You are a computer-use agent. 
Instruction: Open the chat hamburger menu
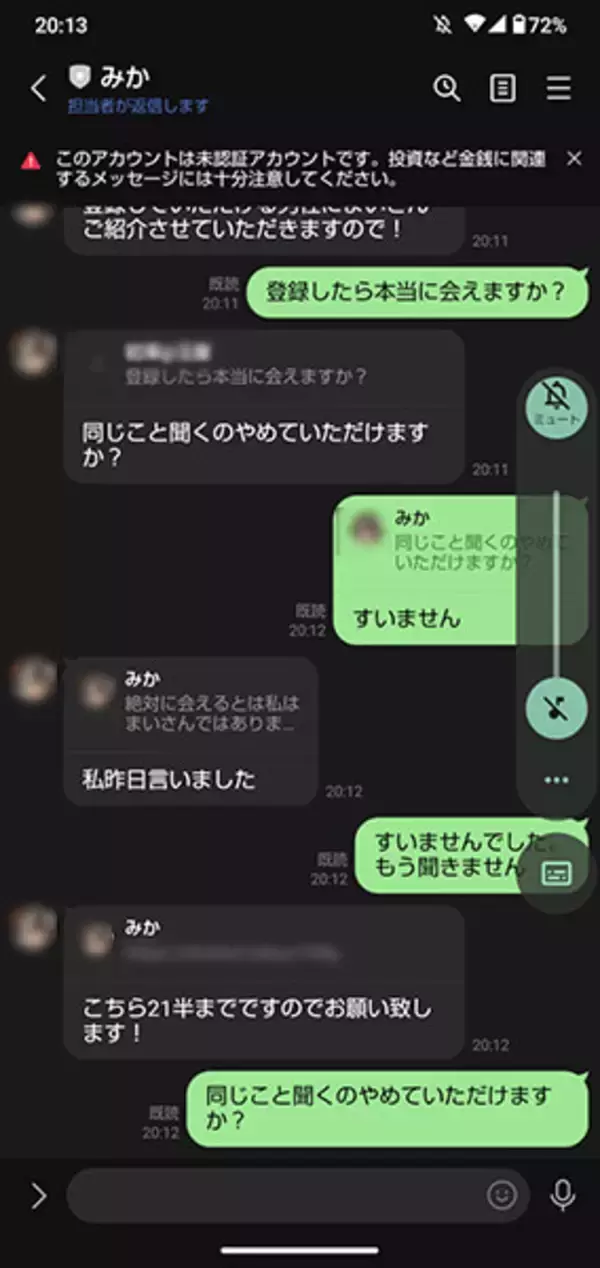tap(558, 88)
